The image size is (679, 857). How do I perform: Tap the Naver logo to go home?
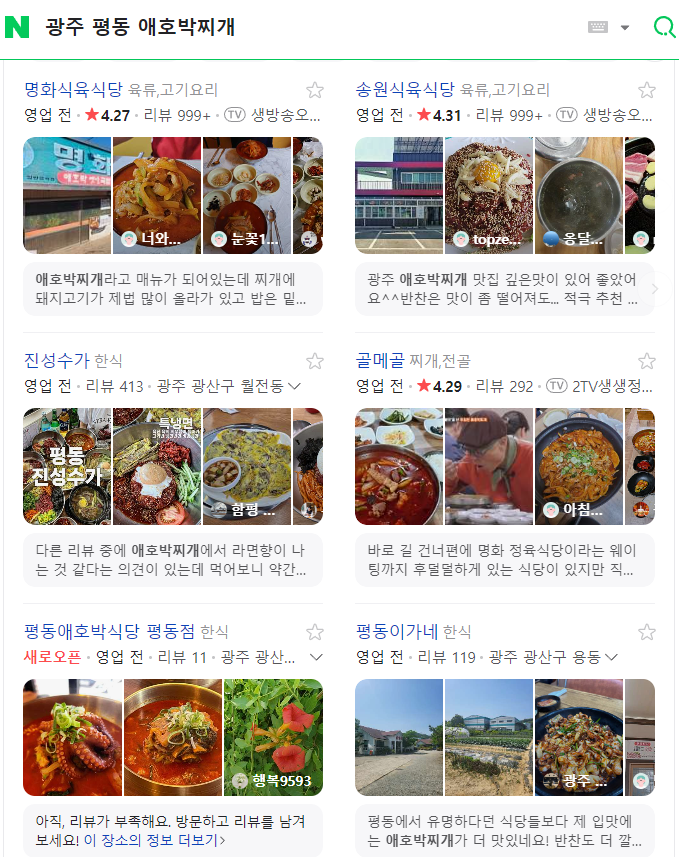tap(18, 27)
